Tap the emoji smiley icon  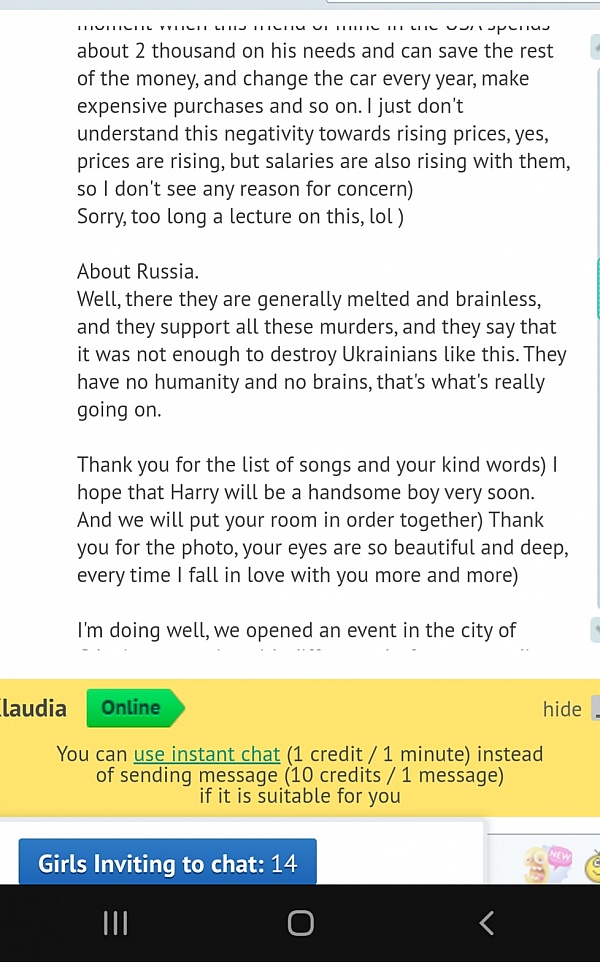coord(592,862)
